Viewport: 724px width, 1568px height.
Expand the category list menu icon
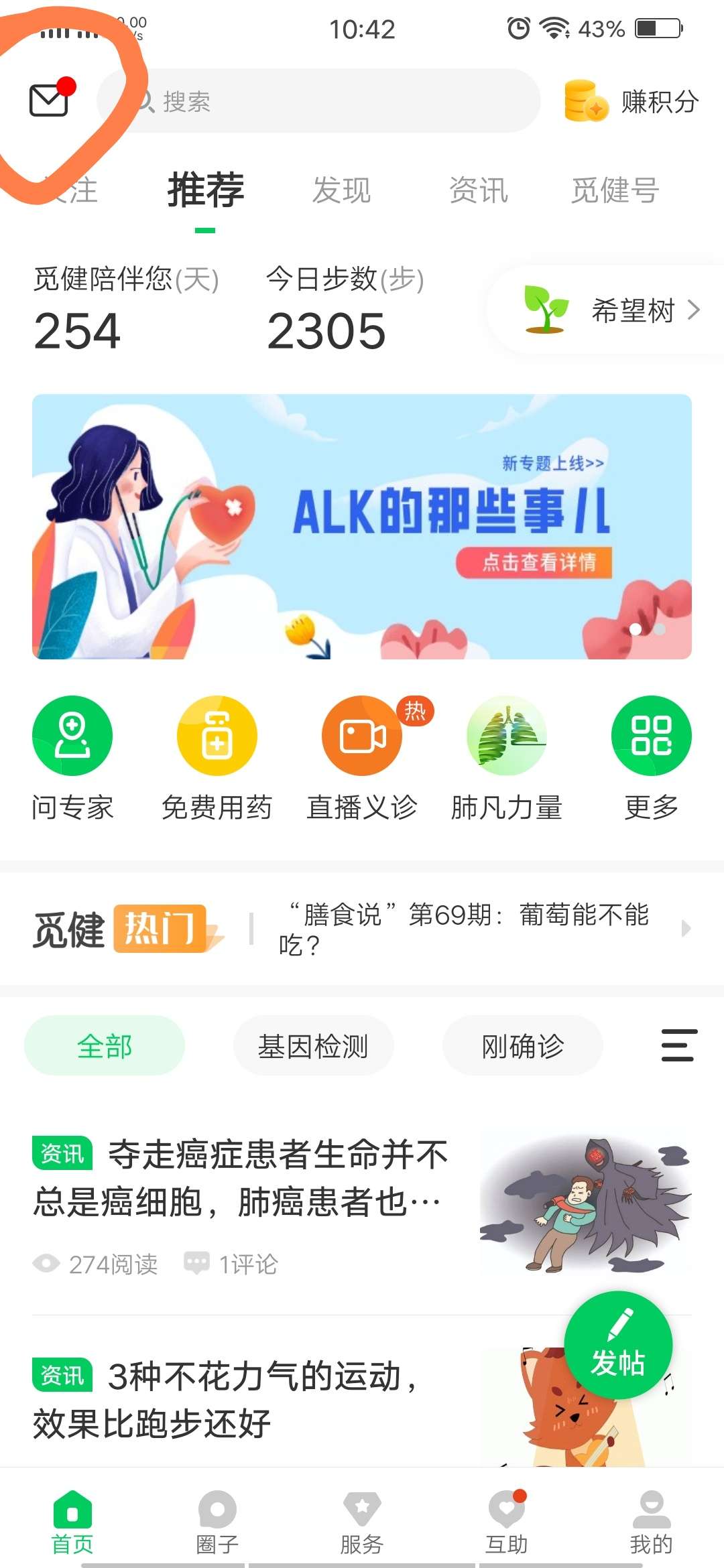[679, 1045]
